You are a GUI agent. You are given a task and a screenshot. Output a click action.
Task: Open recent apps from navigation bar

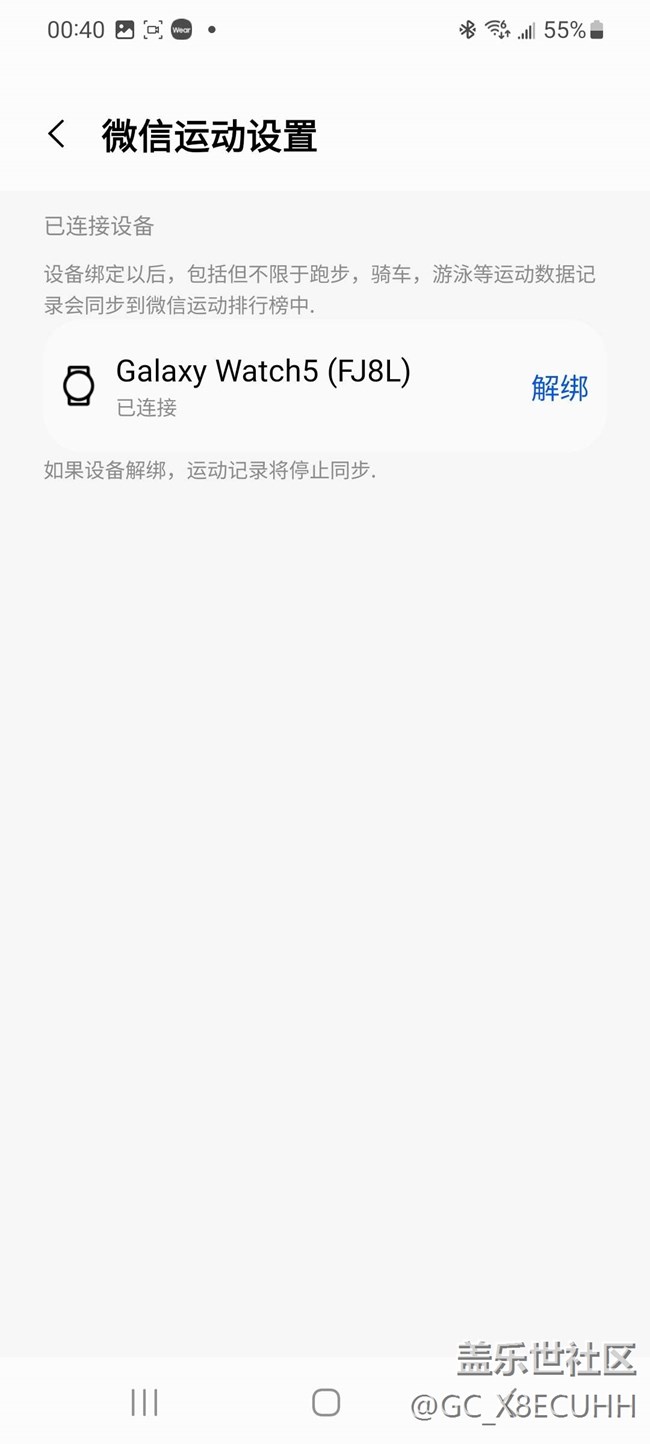pyautogui.click(x=145, y=1402)
